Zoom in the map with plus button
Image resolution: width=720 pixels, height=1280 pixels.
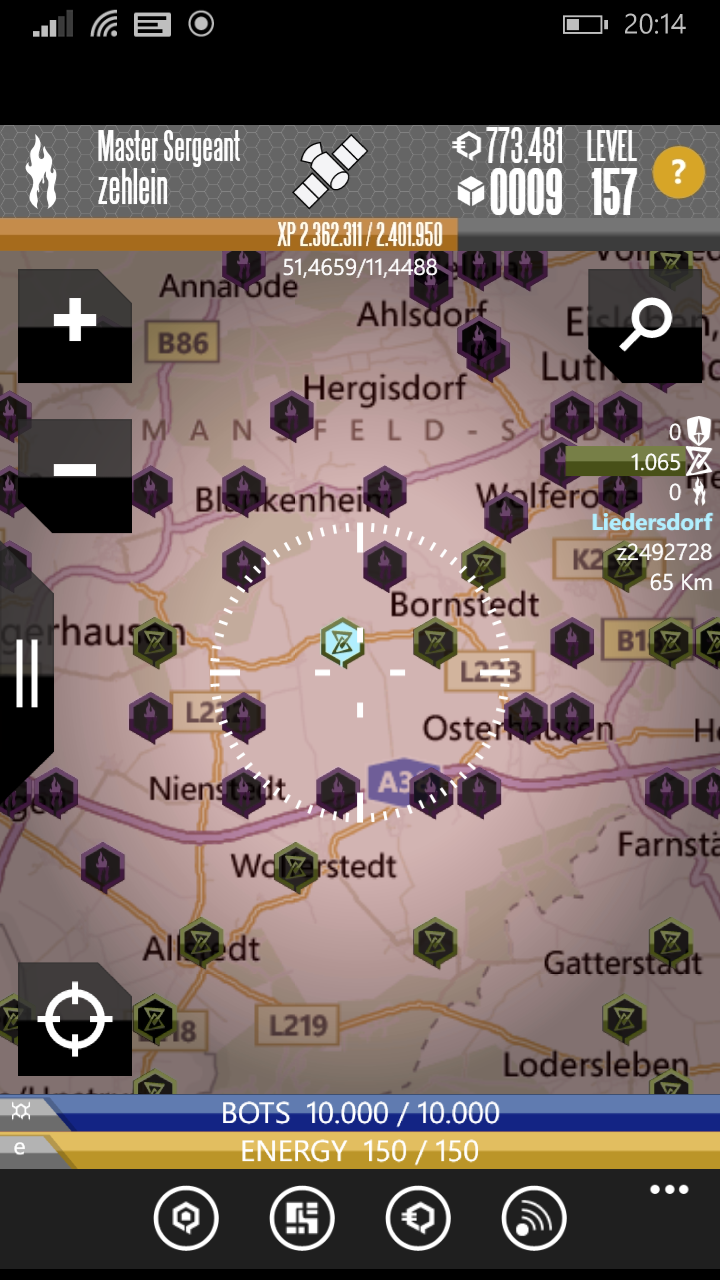[75, 325]
